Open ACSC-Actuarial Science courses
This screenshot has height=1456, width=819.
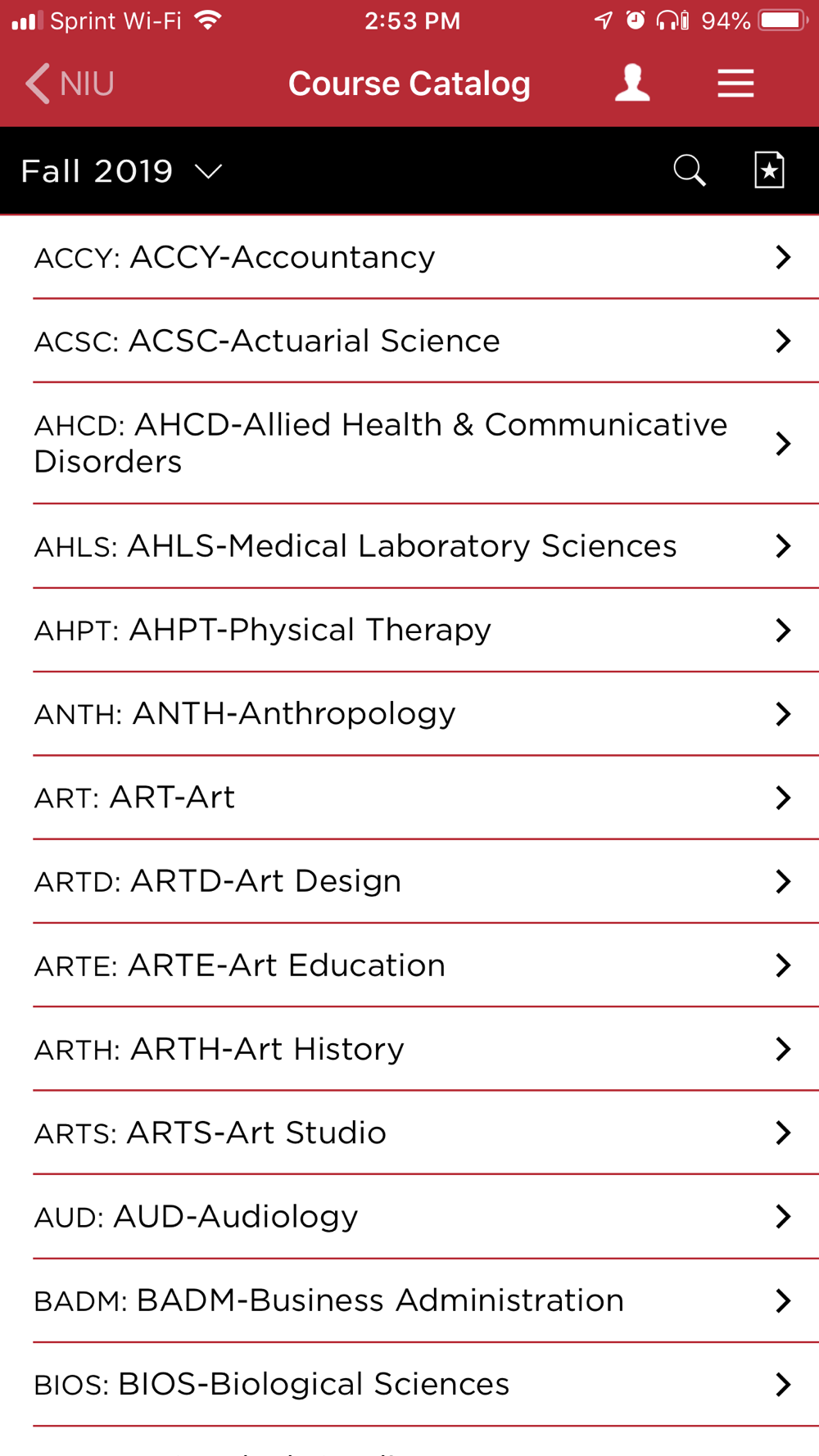click(x=409, y=341)
